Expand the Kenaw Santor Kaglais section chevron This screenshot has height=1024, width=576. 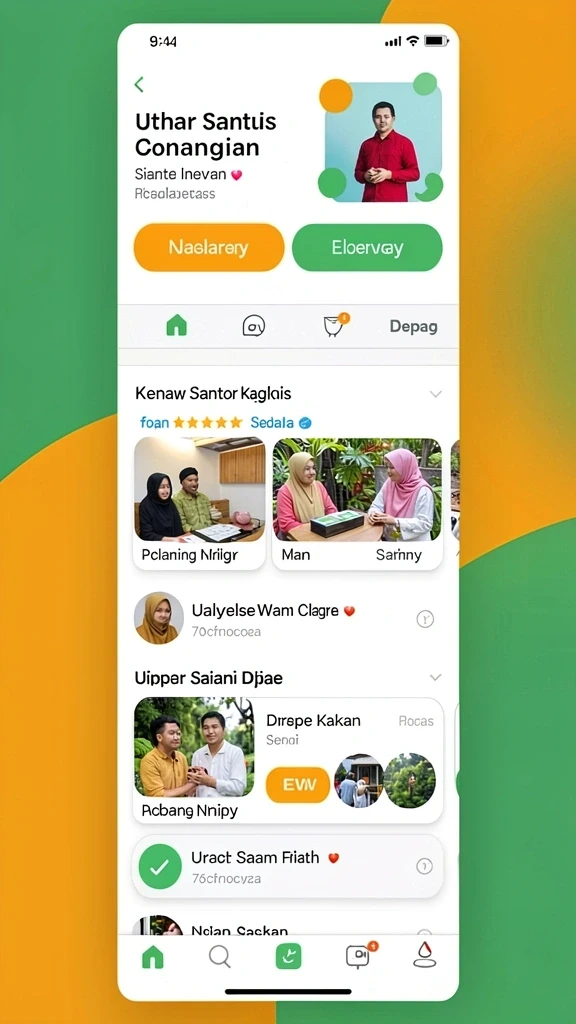pos(436,394)
